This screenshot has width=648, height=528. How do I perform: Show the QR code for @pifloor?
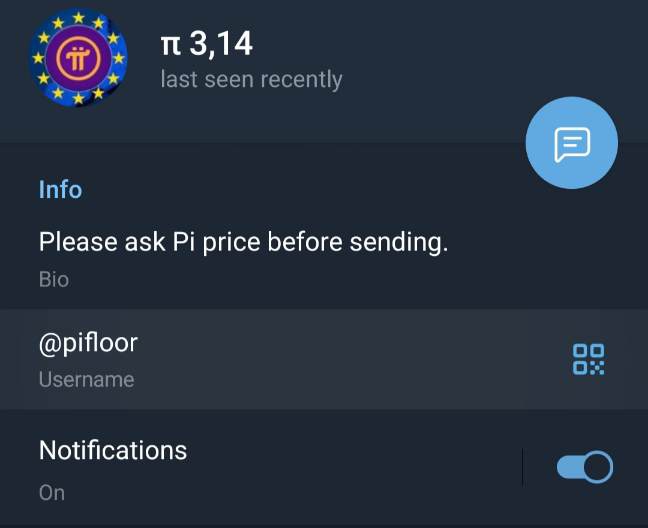tap(588, 359)
